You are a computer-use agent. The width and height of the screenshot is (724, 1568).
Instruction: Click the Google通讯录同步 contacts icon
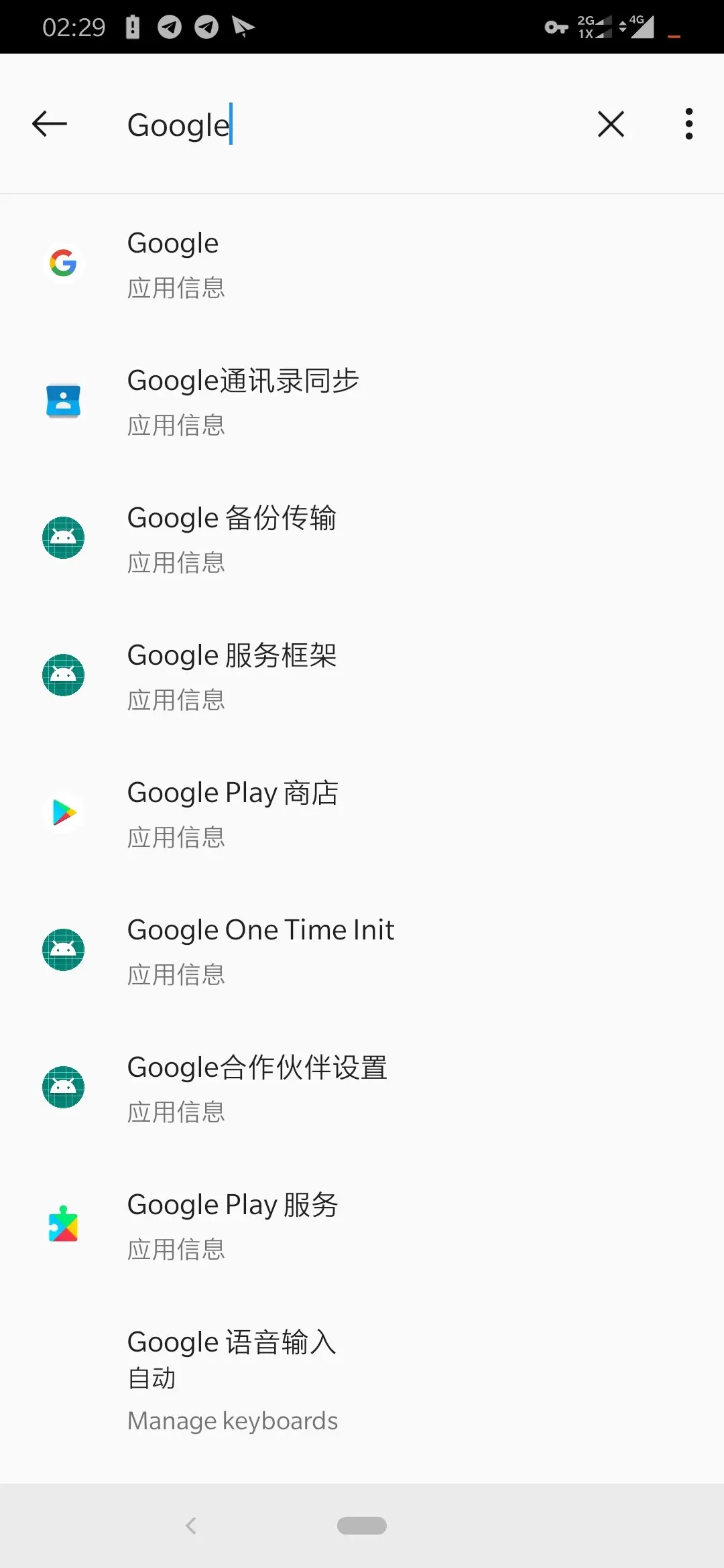pos(63,401)
